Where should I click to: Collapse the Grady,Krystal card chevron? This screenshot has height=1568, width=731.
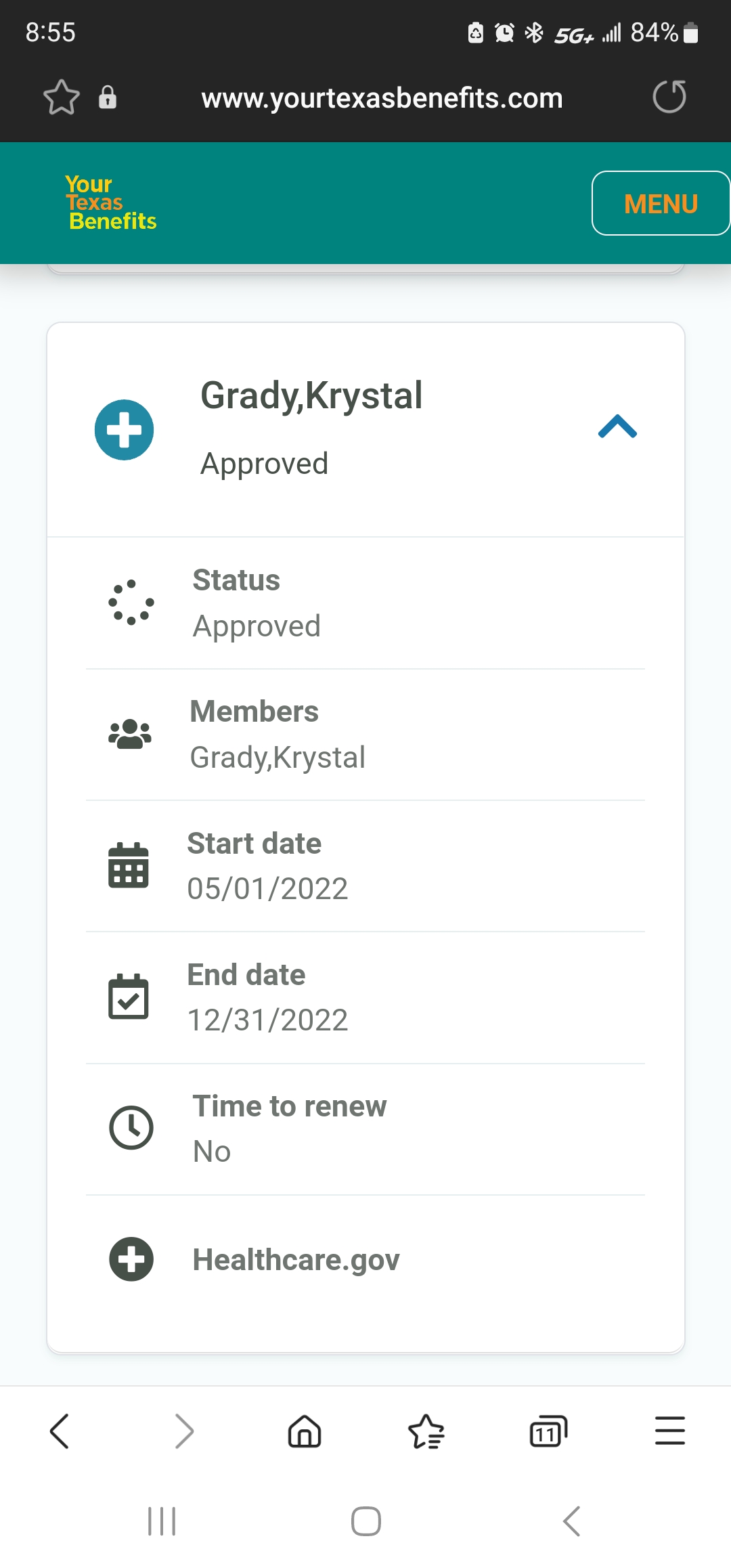pyautogui.click(x=617, y=427)
